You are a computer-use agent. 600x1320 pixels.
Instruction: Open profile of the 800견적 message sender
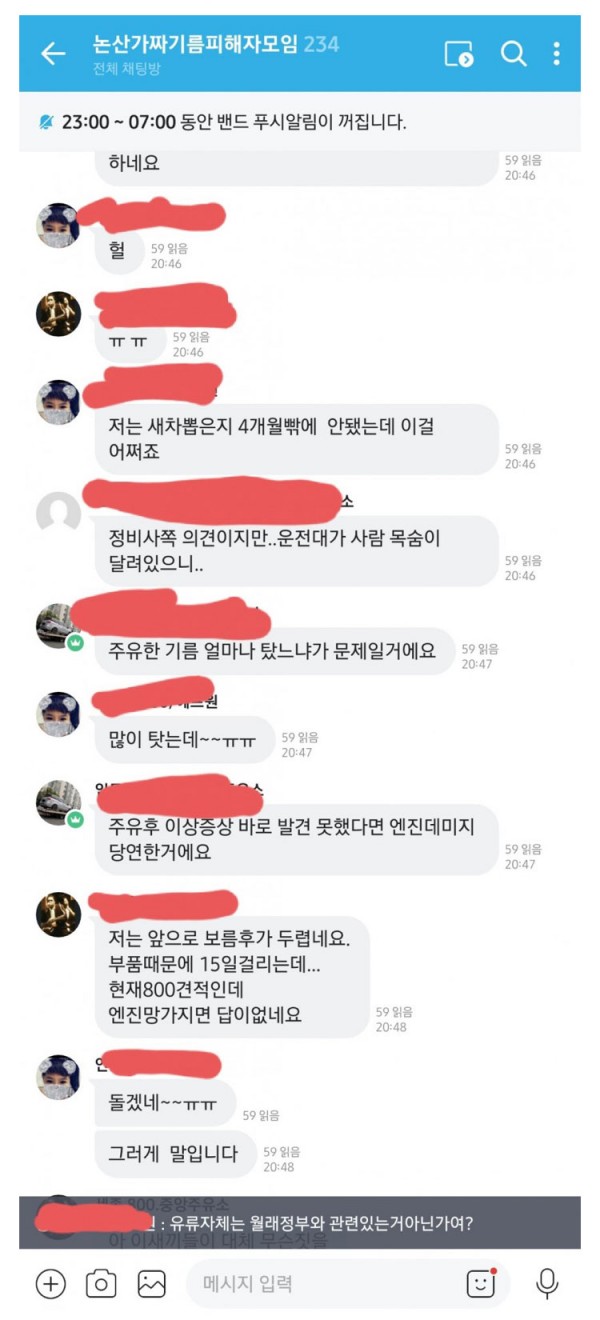[58, 914]
